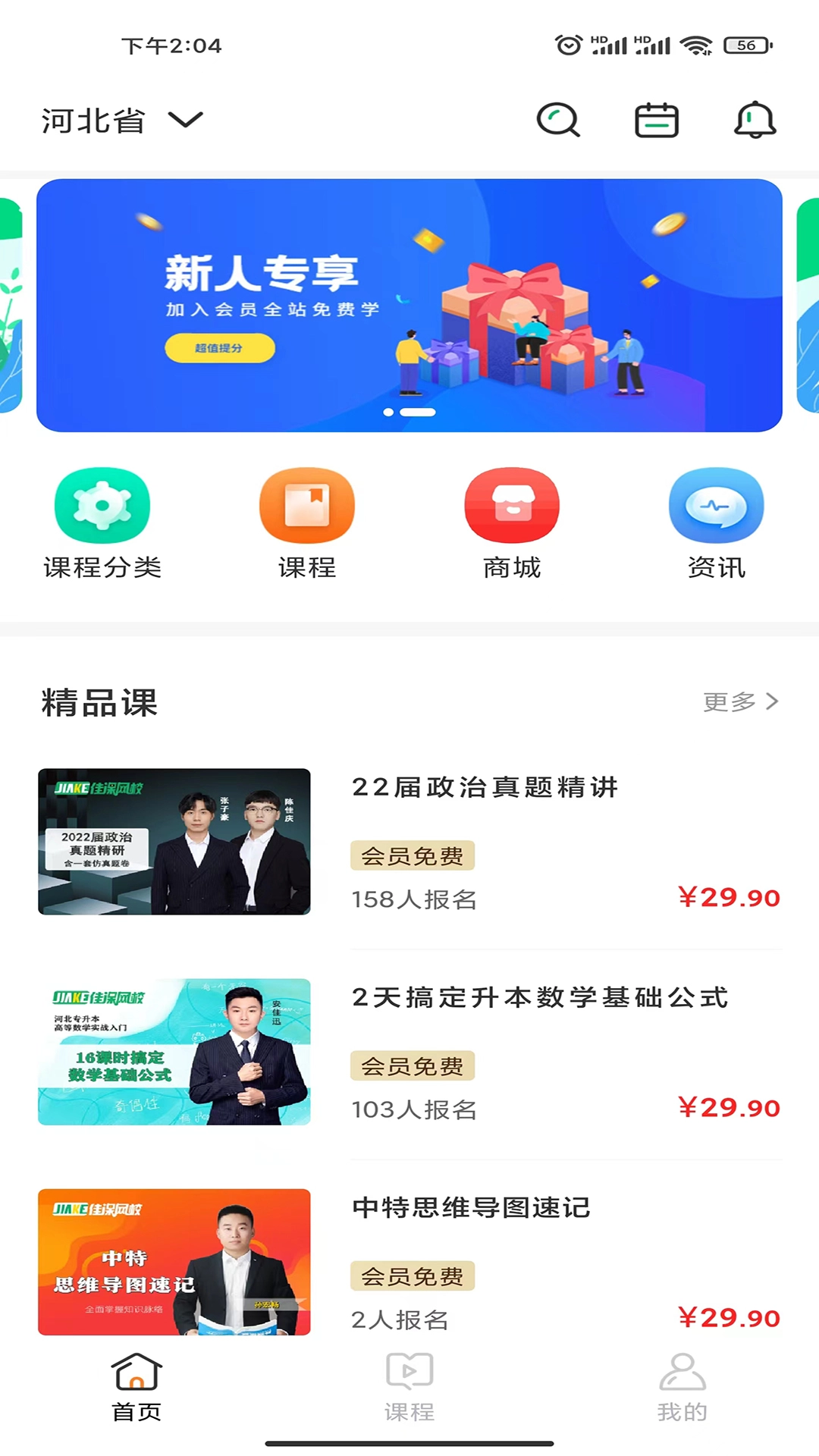Open the calendar schedule icon
The image size is (819, 1456).
tap(657, 120)
